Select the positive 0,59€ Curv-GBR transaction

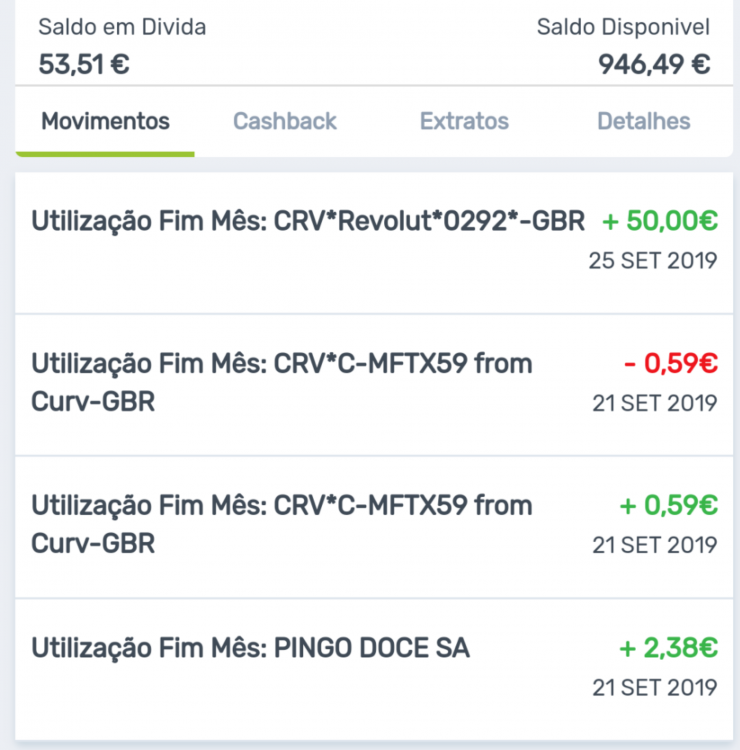[x=370, y=524]
